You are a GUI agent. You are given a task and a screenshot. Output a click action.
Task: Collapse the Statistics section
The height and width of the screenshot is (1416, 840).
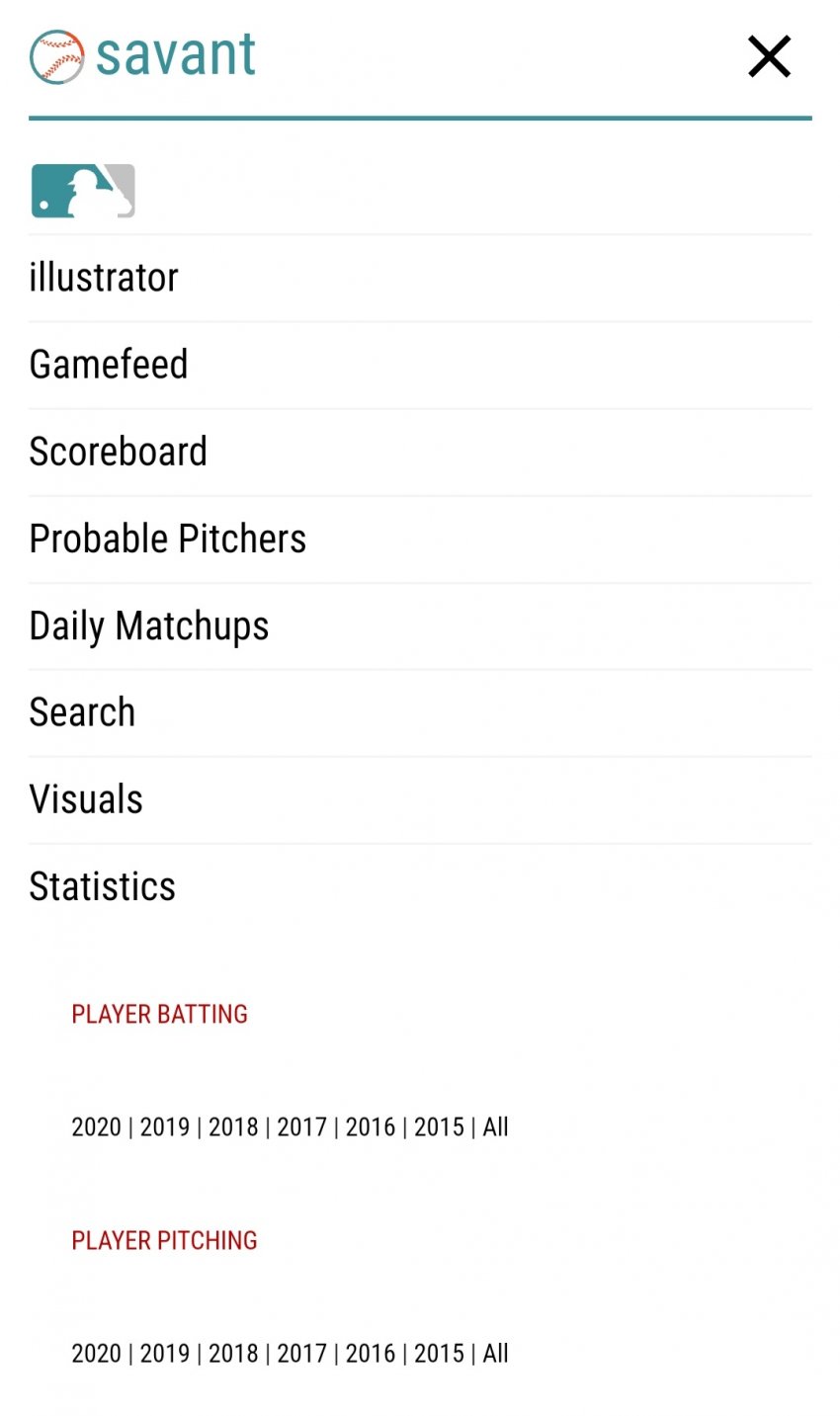pyautogui.click(x=103, y=886)
